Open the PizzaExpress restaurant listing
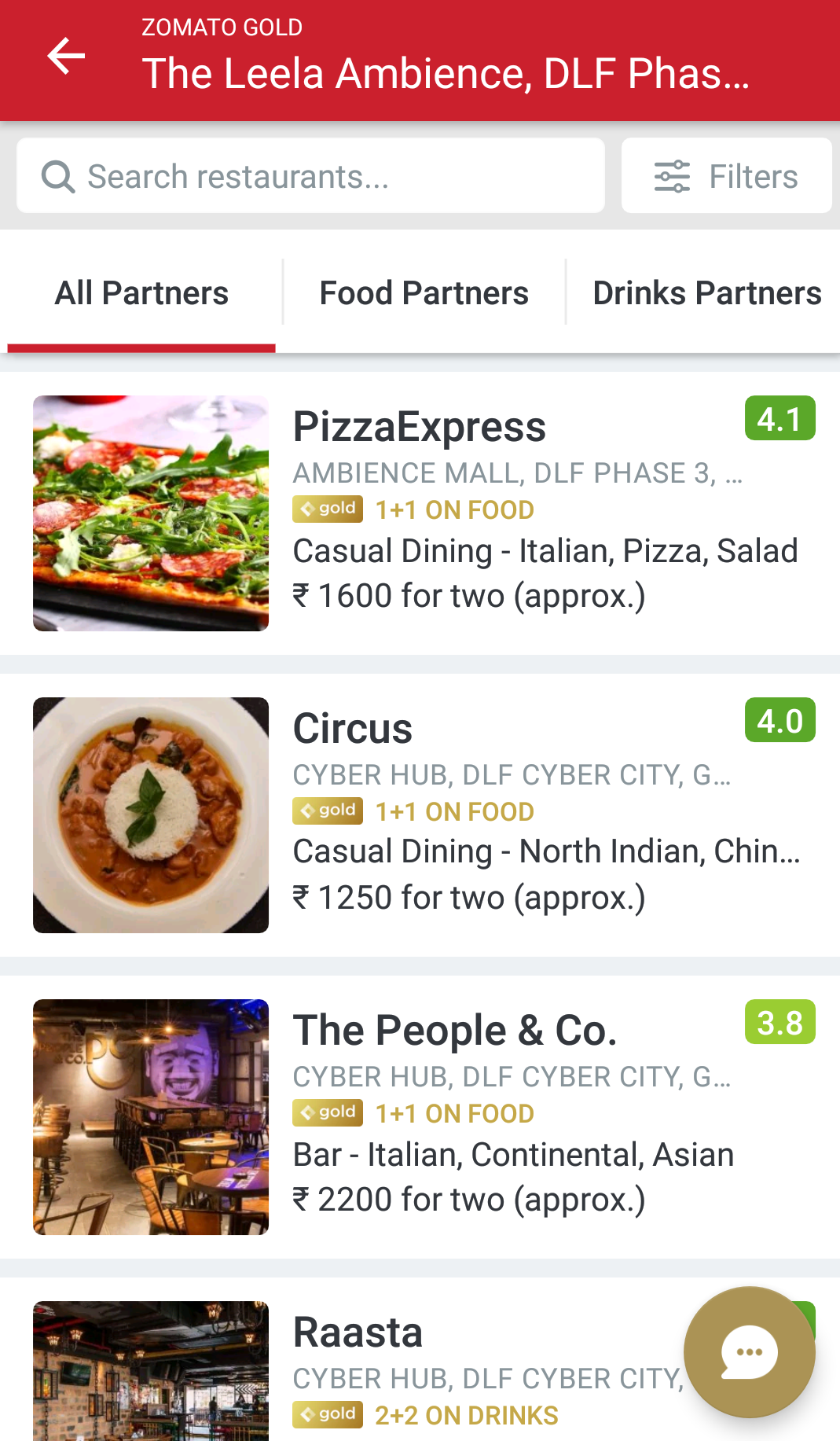Screen dimensions: 840x1441 tap(419, 428)
